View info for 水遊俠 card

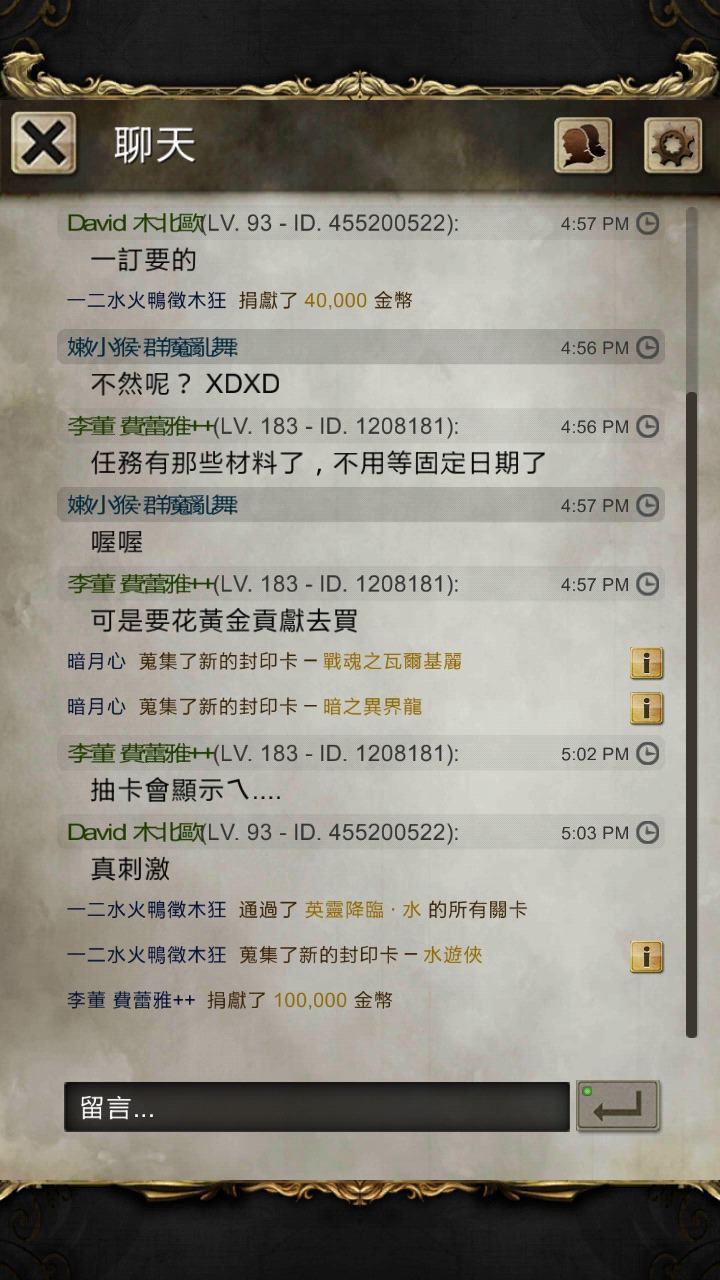[x=646, y=956]
